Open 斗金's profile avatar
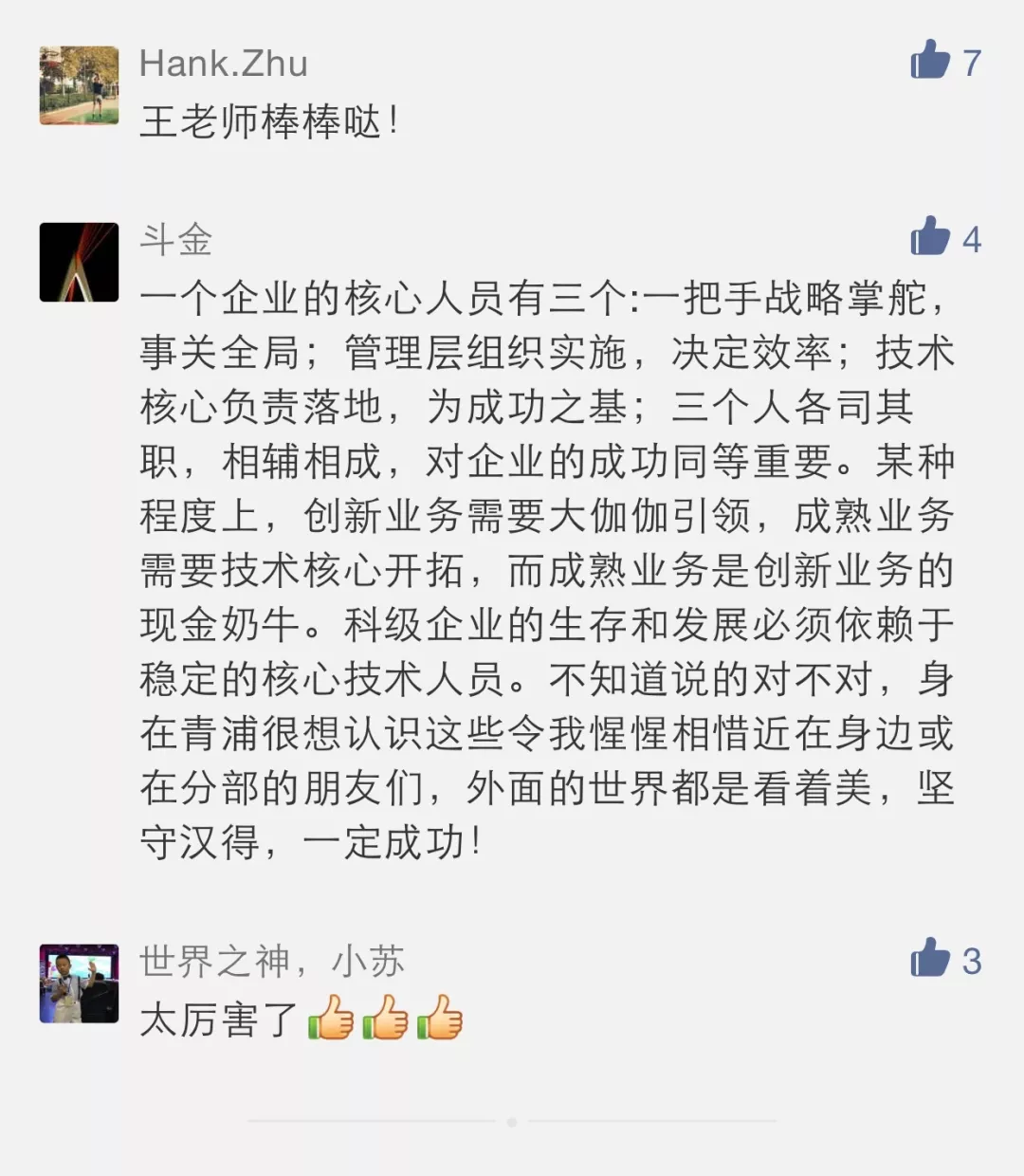This screenshot has width=1024, height=1176. [x=79, y=262]
